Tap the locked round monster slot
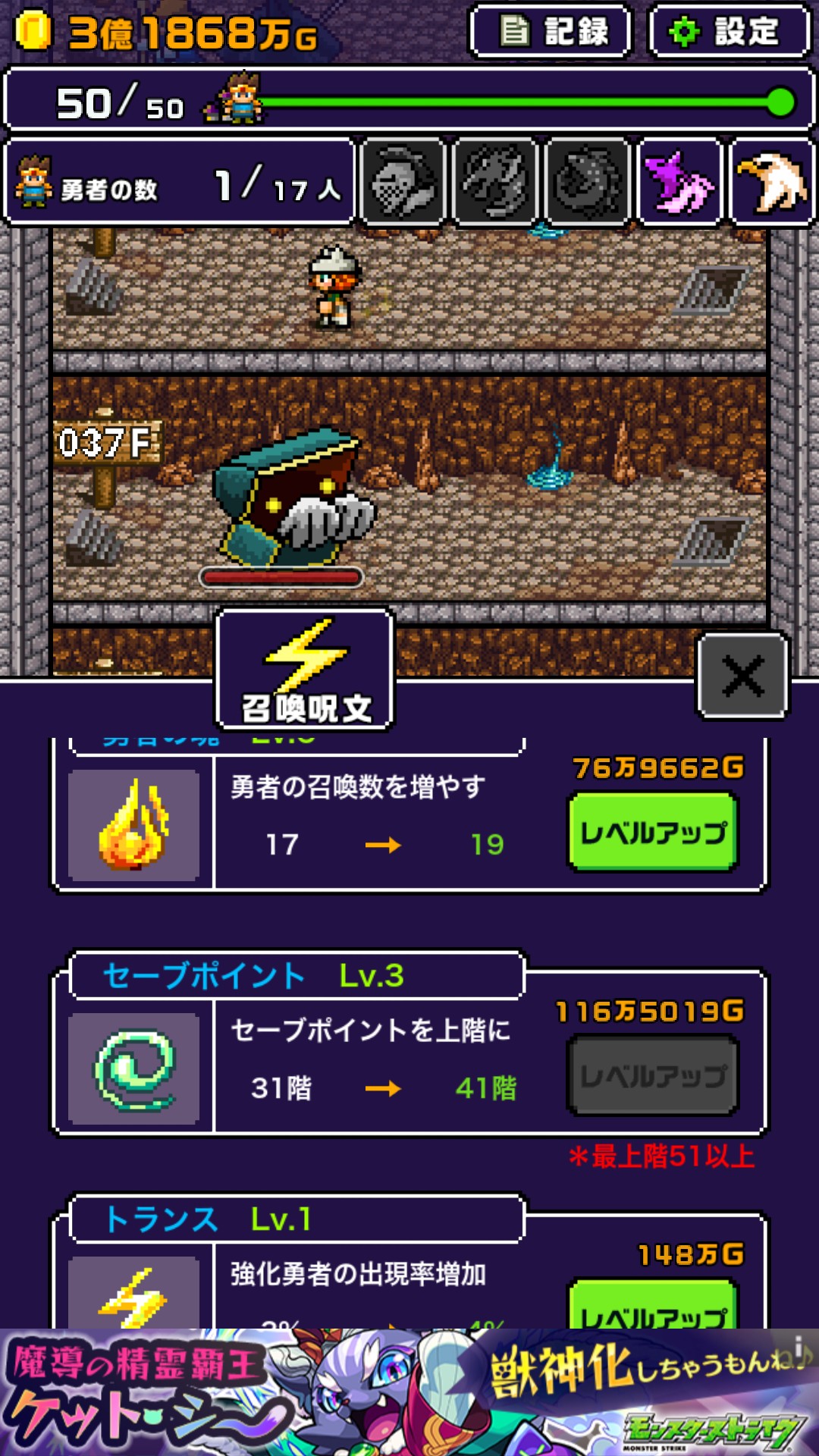 pos(588,182)
